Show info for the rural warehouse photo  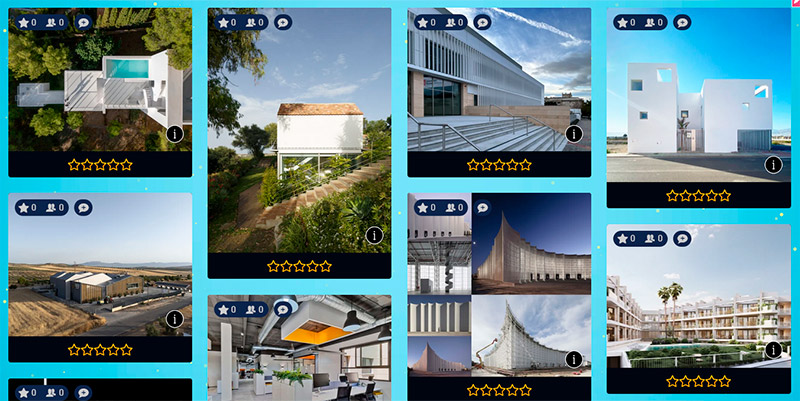point(173,319)
